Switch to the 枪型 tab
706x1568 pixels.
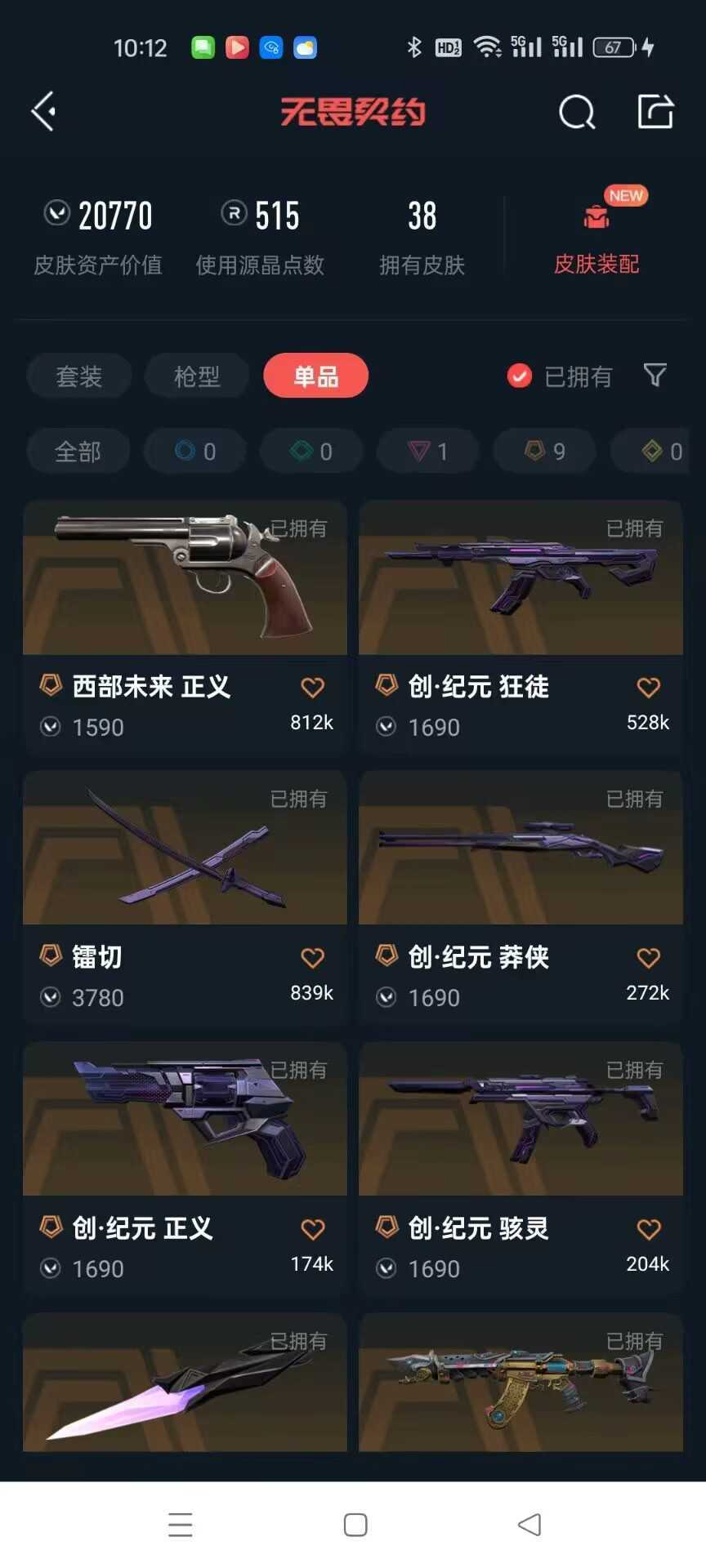tap(196, 376)
